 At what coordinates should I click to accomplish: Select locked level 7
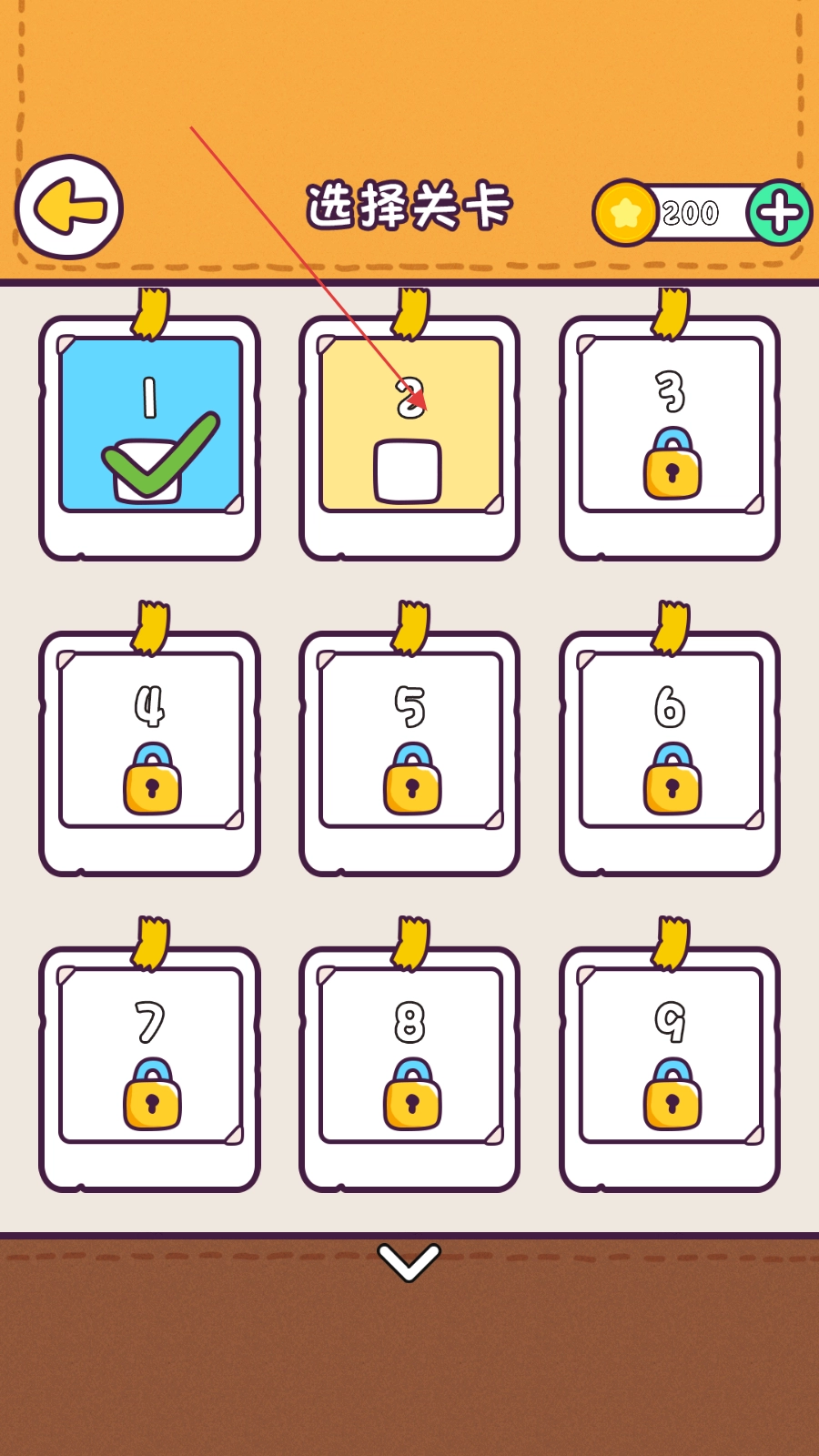(x=150, y=1057)
